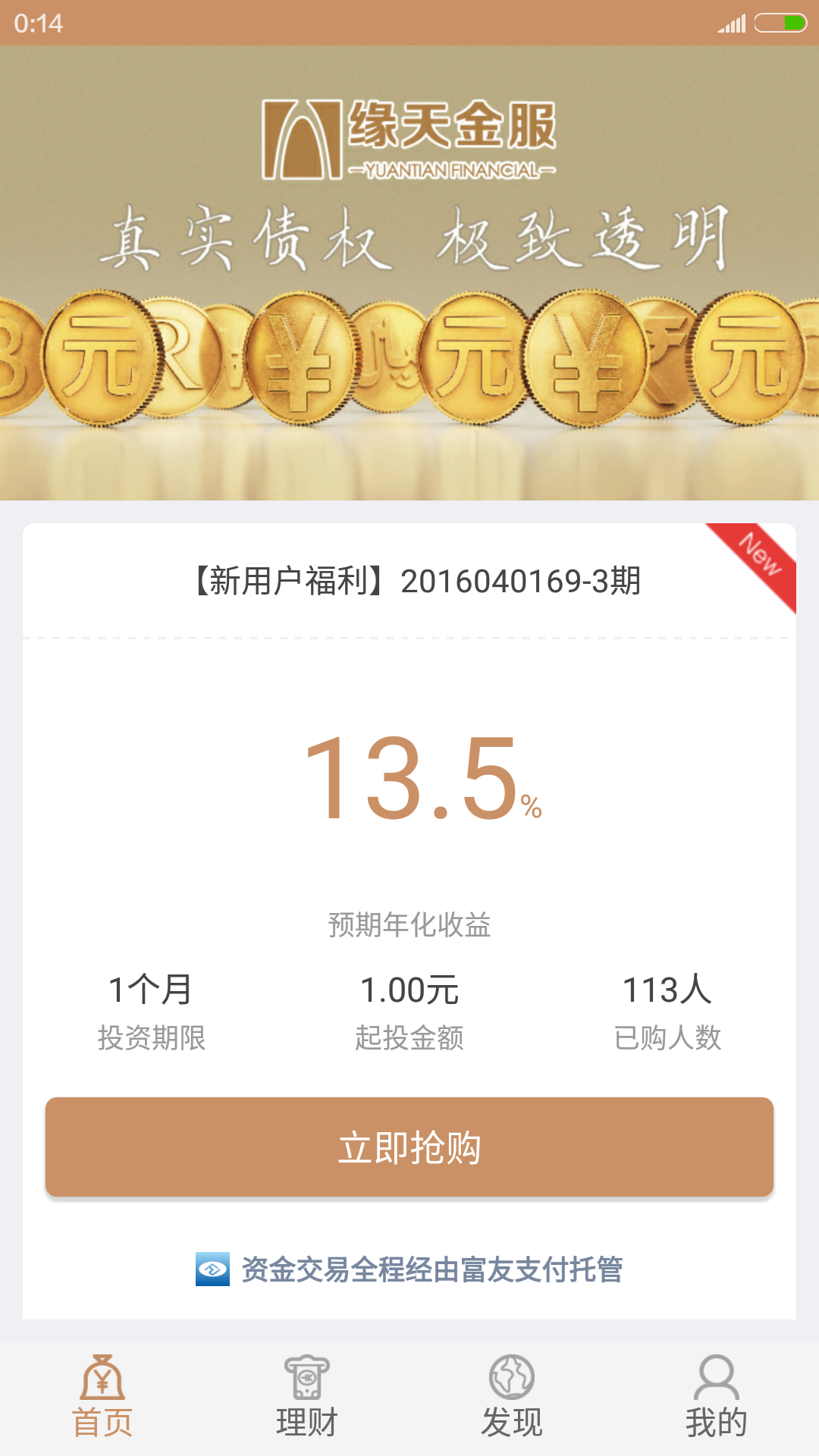Open the 理财 tab
The width and height of the screenshot is (819, 1456).
click(307, 1398)
